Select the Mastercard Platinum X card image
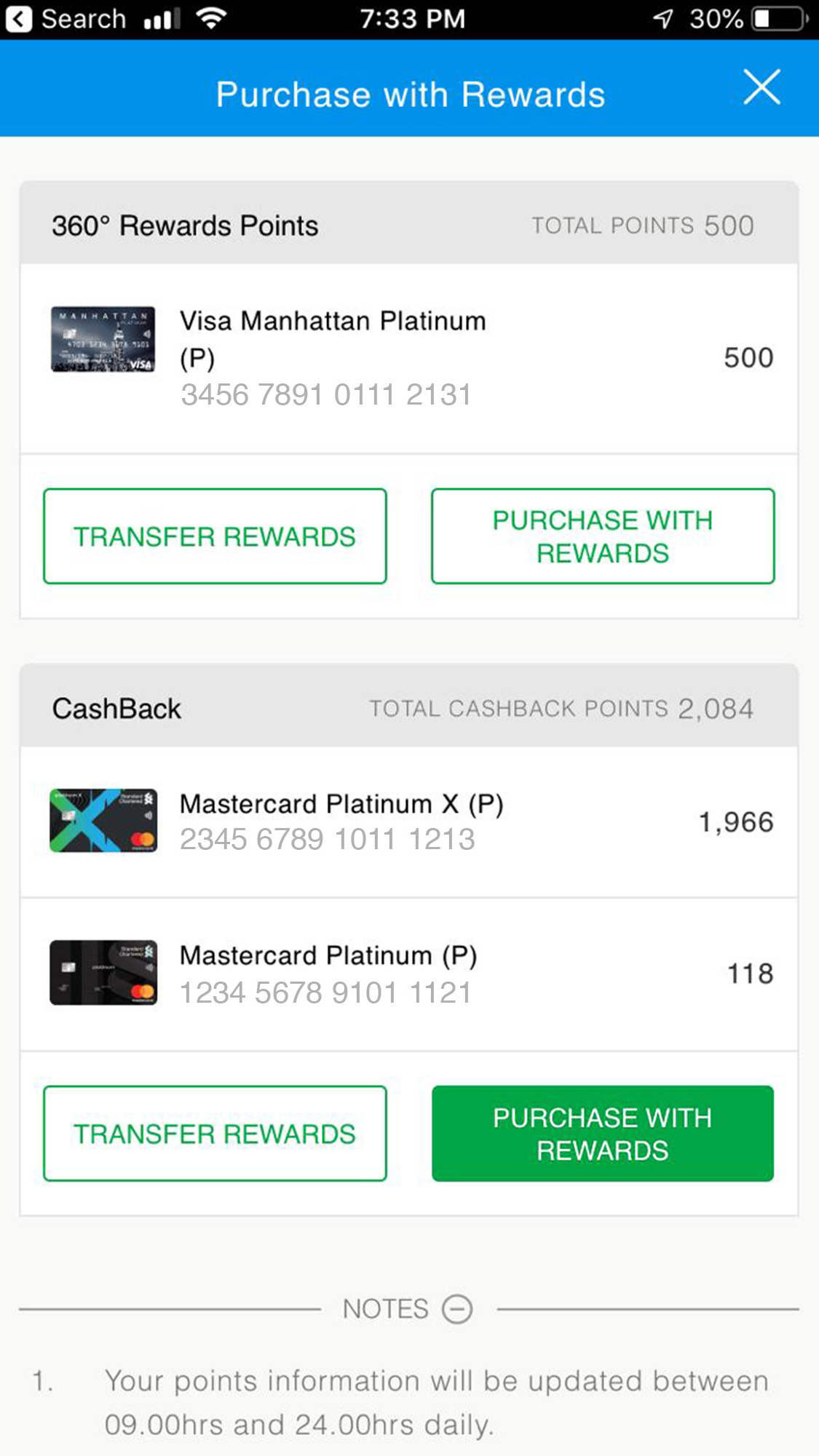The image size is (819, 1456). (x=102, y=821)
